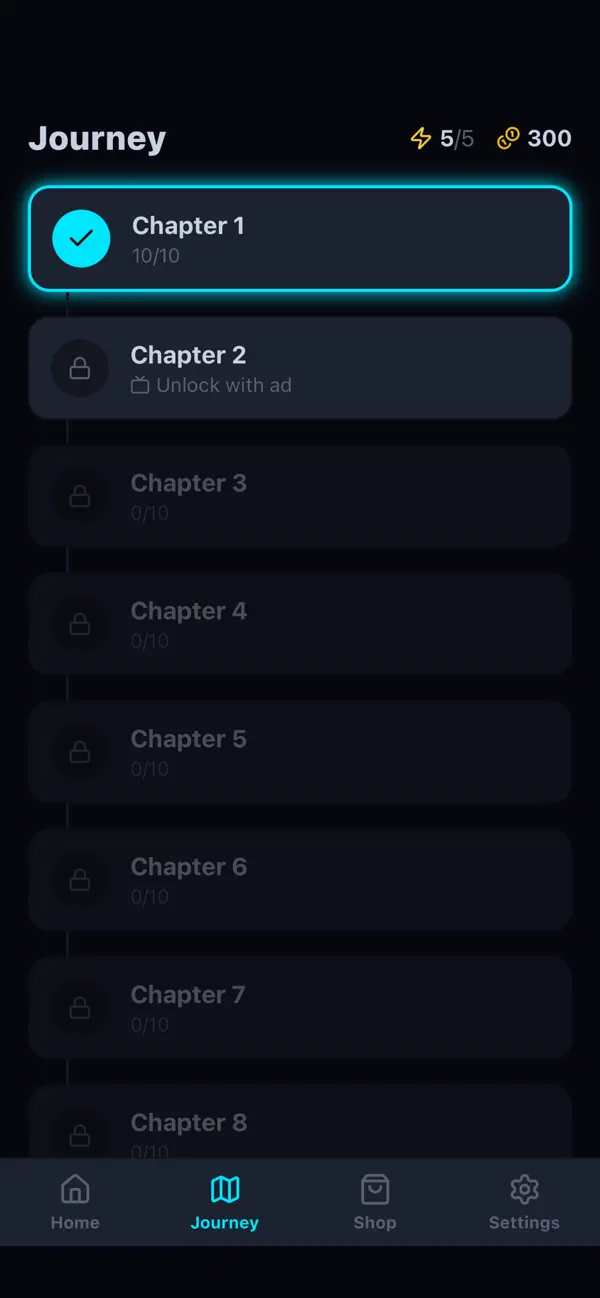Image resolution: width=600 pixels, height=1298 pixels.
Task: Choose the locked Chapter 5 card
Action: pos(300,752)
